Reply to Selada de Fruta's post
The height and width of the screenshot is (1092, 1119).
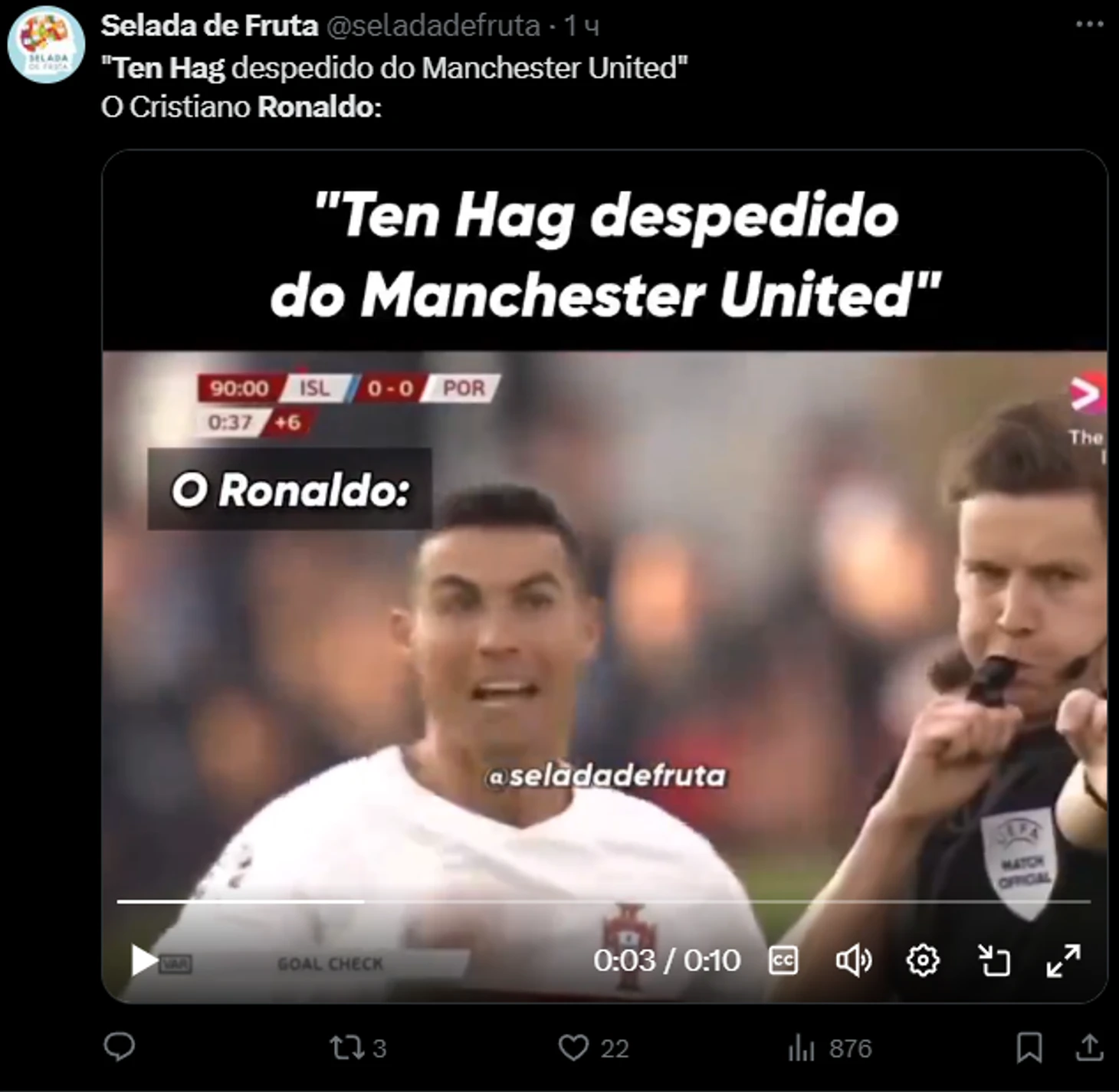[x=120, y=1047]
